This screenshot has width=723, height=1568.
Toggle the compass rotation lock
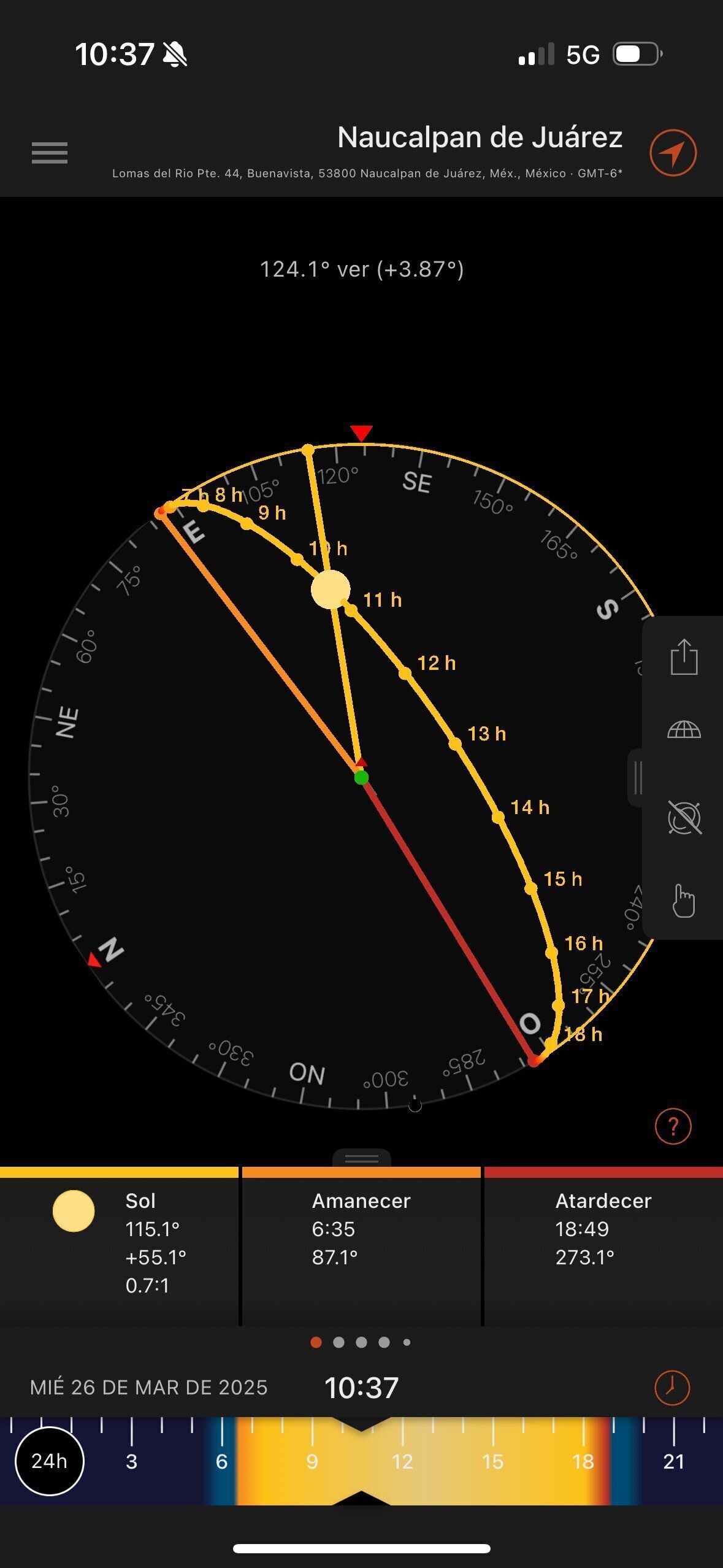[684, 817]
